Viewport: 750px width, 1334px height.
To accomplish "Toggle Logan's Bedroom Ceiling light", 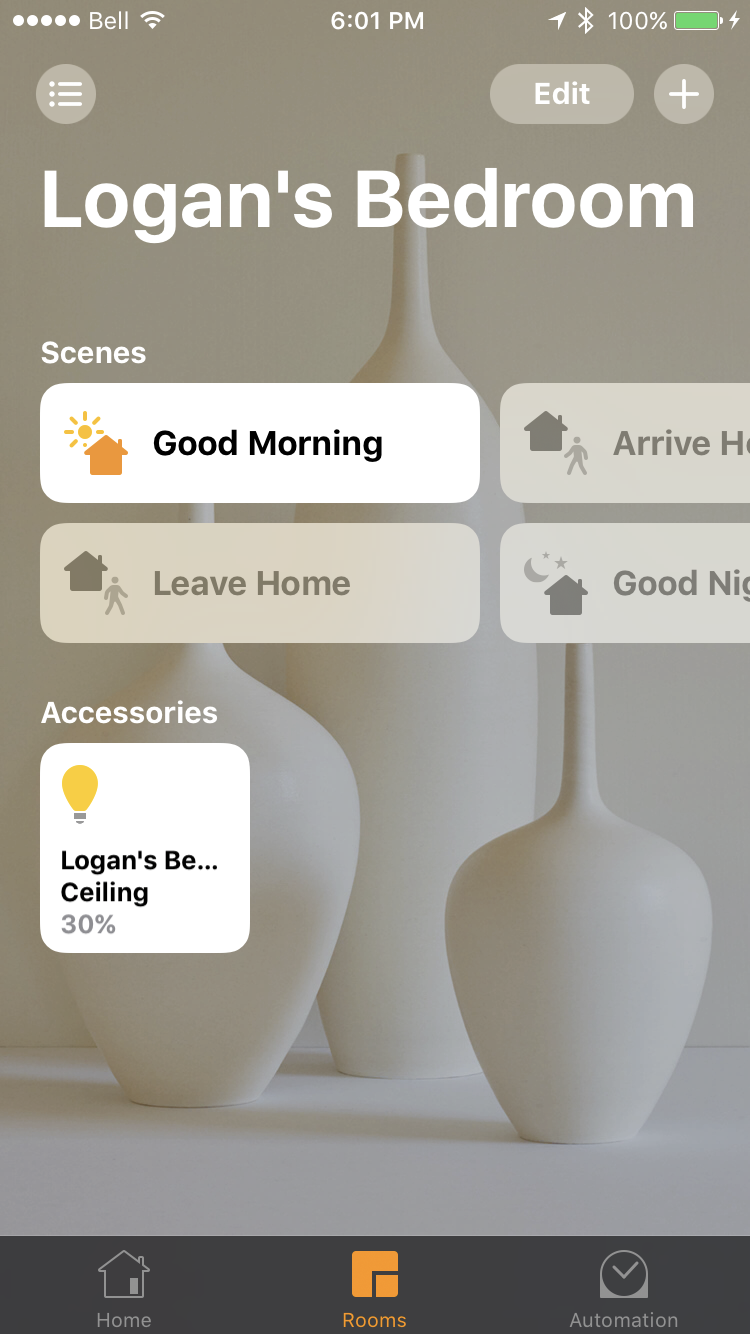I will pos(145,848).
